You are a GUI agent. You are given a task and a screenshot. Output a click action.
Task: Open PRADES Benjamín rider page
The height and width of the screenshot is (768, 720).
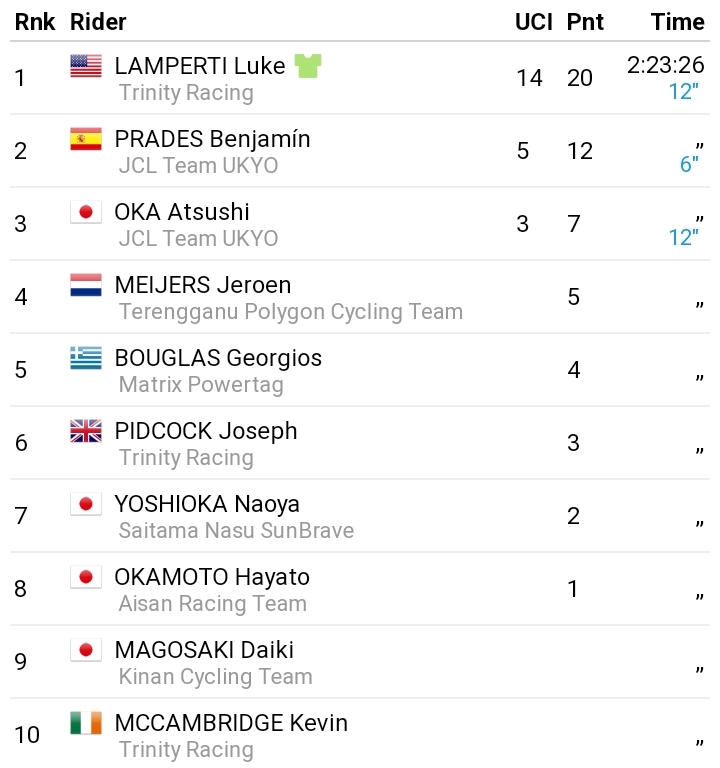pos(212,139)
